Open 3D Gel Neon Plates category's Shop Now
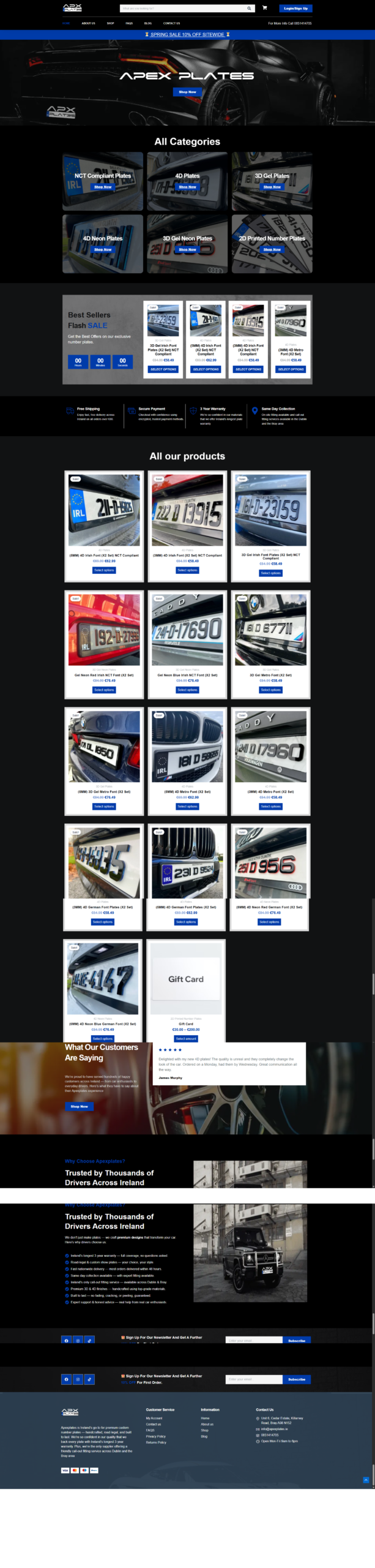This screenshot has width=375, height=1568. coord(187,249)
